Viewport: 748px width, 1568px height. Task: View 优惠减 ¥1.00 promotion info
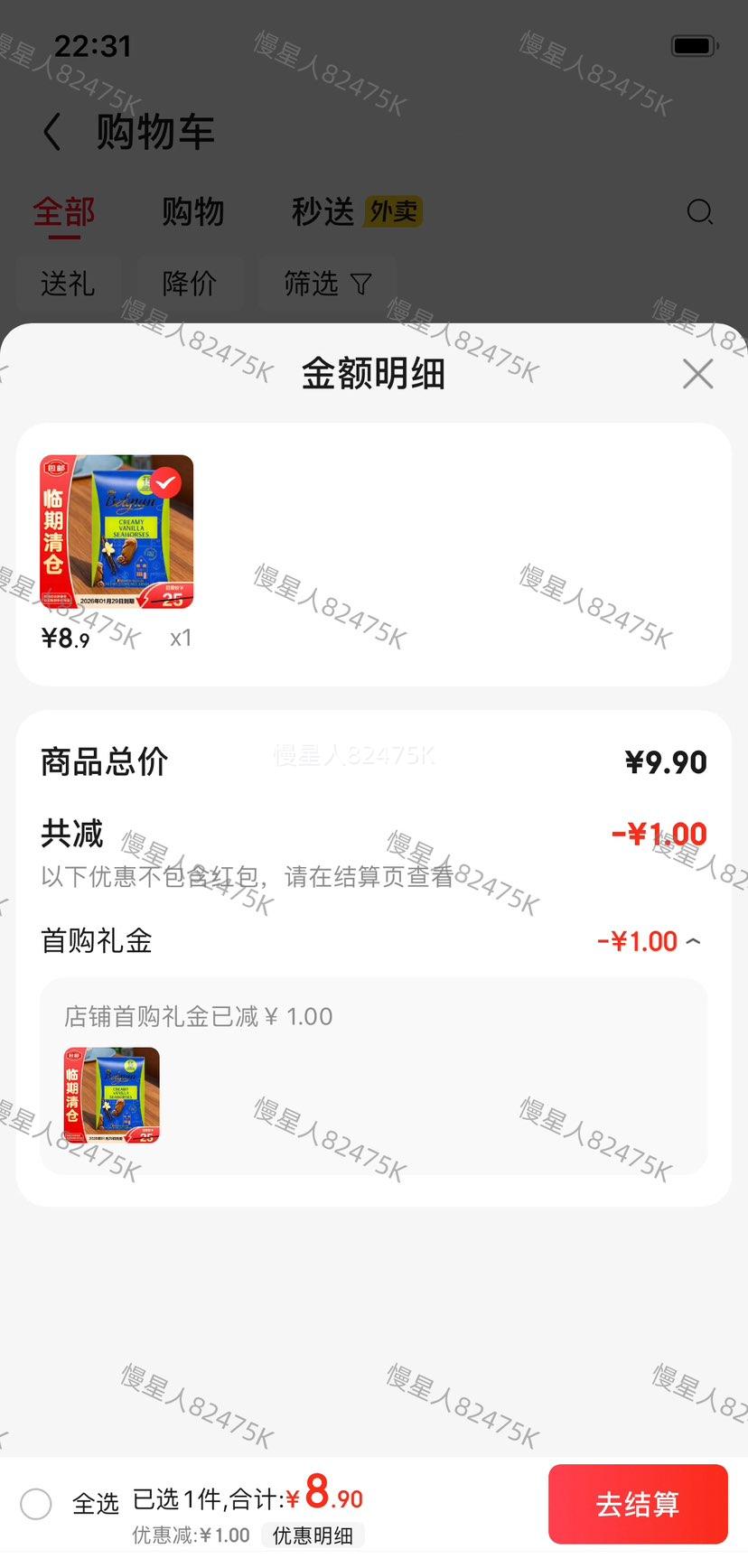coord(190,1535)
